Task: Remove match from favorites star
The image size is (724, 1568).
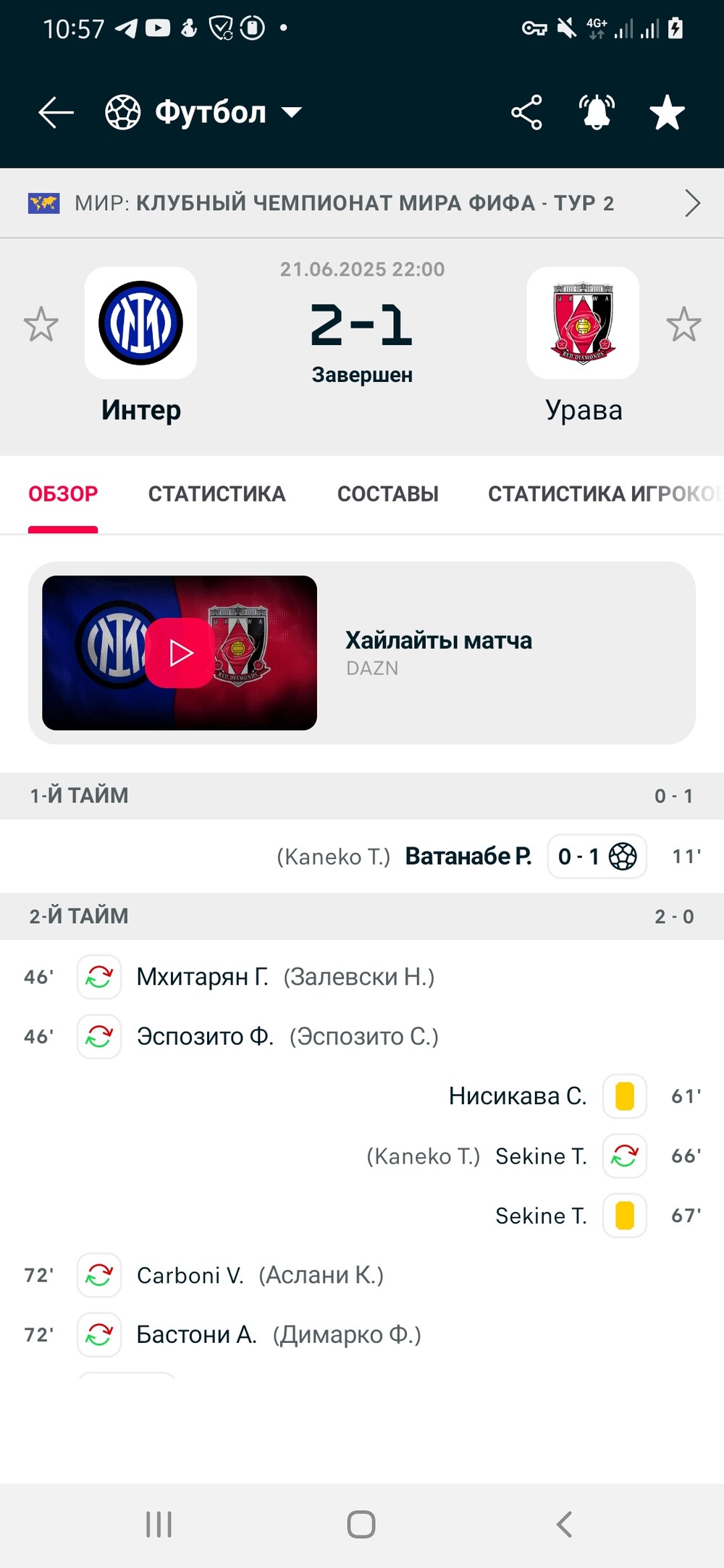Action: pos(667,113)
